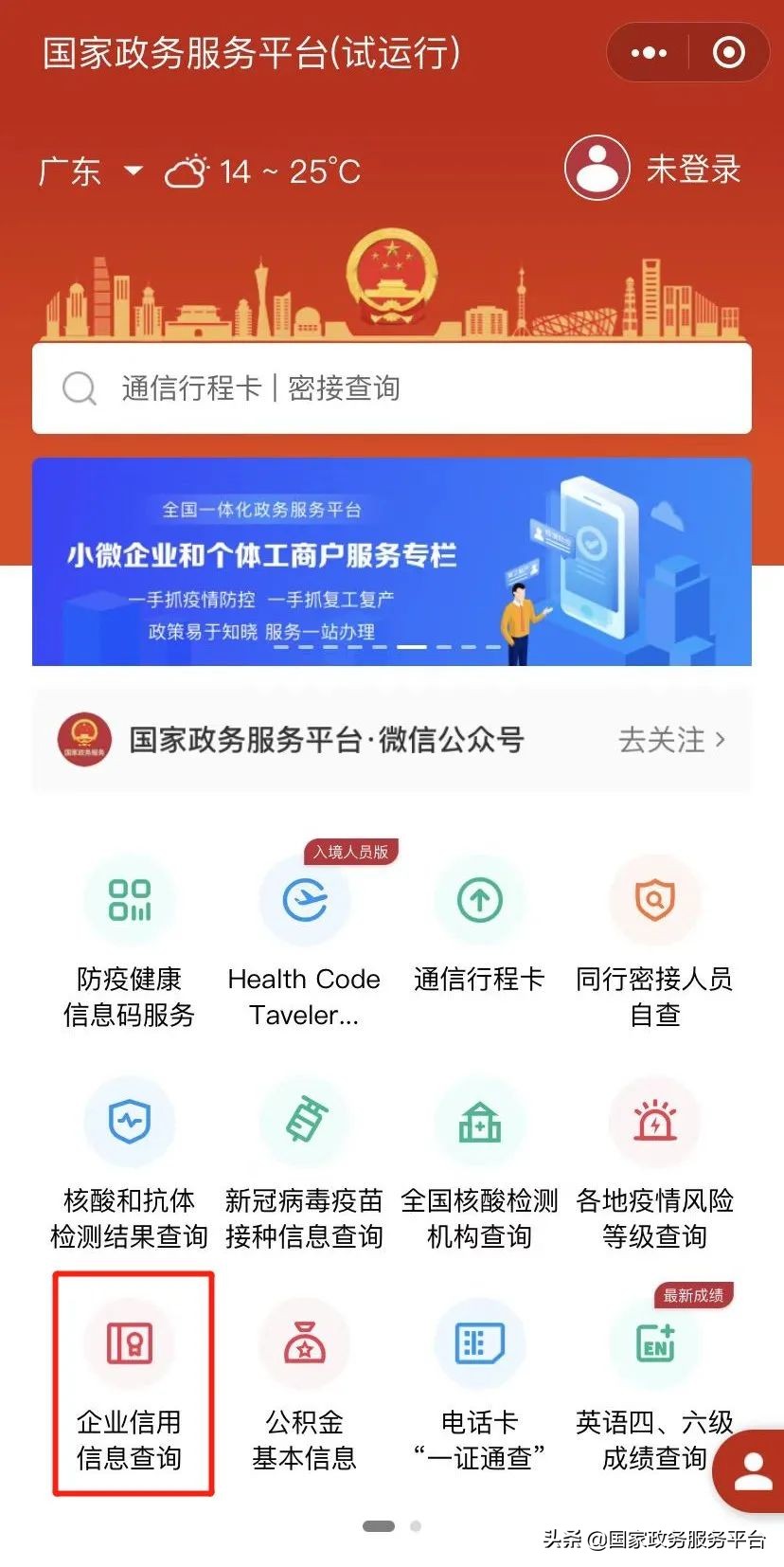Expand the 广东 region selector
Image resolution: width=784 pixels, height=1567 pixels.
[x=90, y=171]
